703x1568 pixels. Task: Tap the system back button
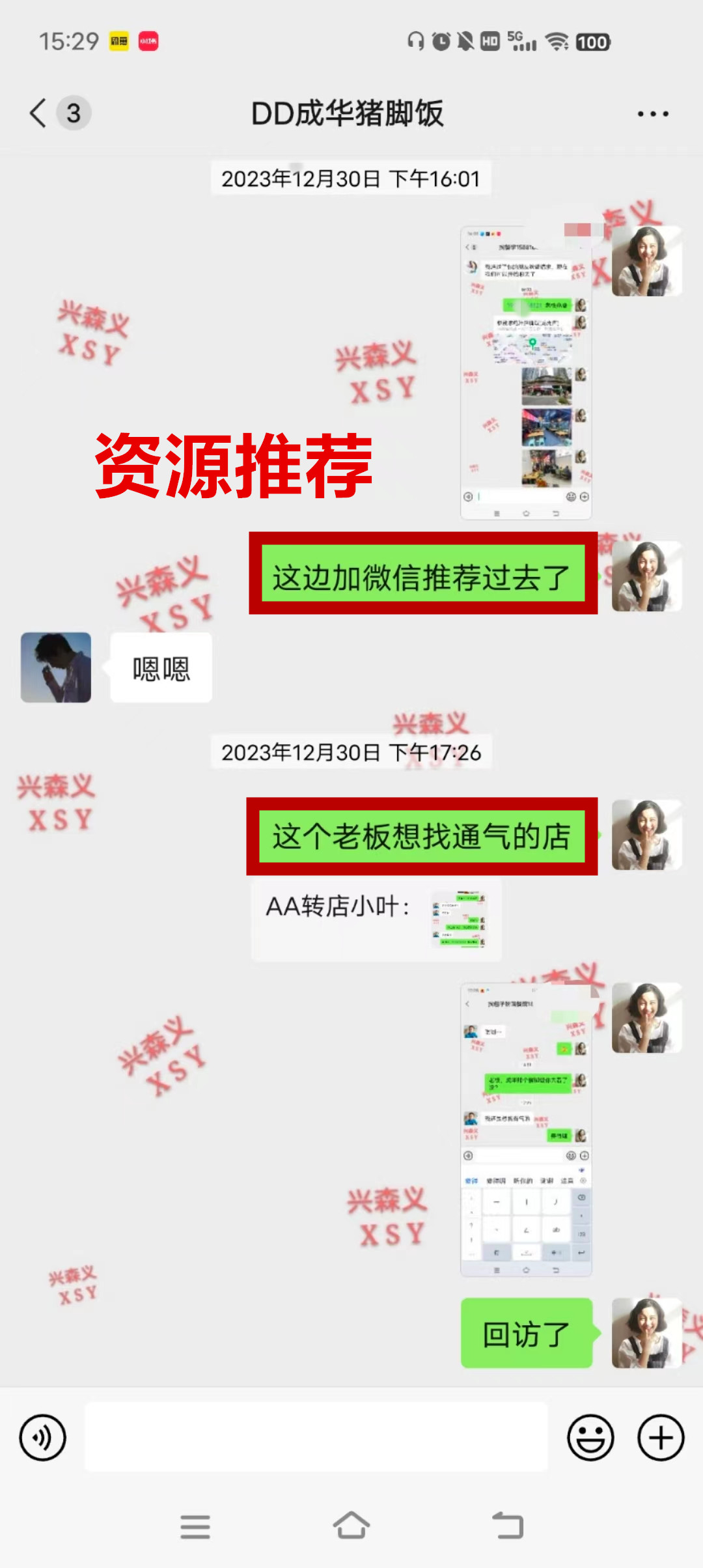[508, 1526]
